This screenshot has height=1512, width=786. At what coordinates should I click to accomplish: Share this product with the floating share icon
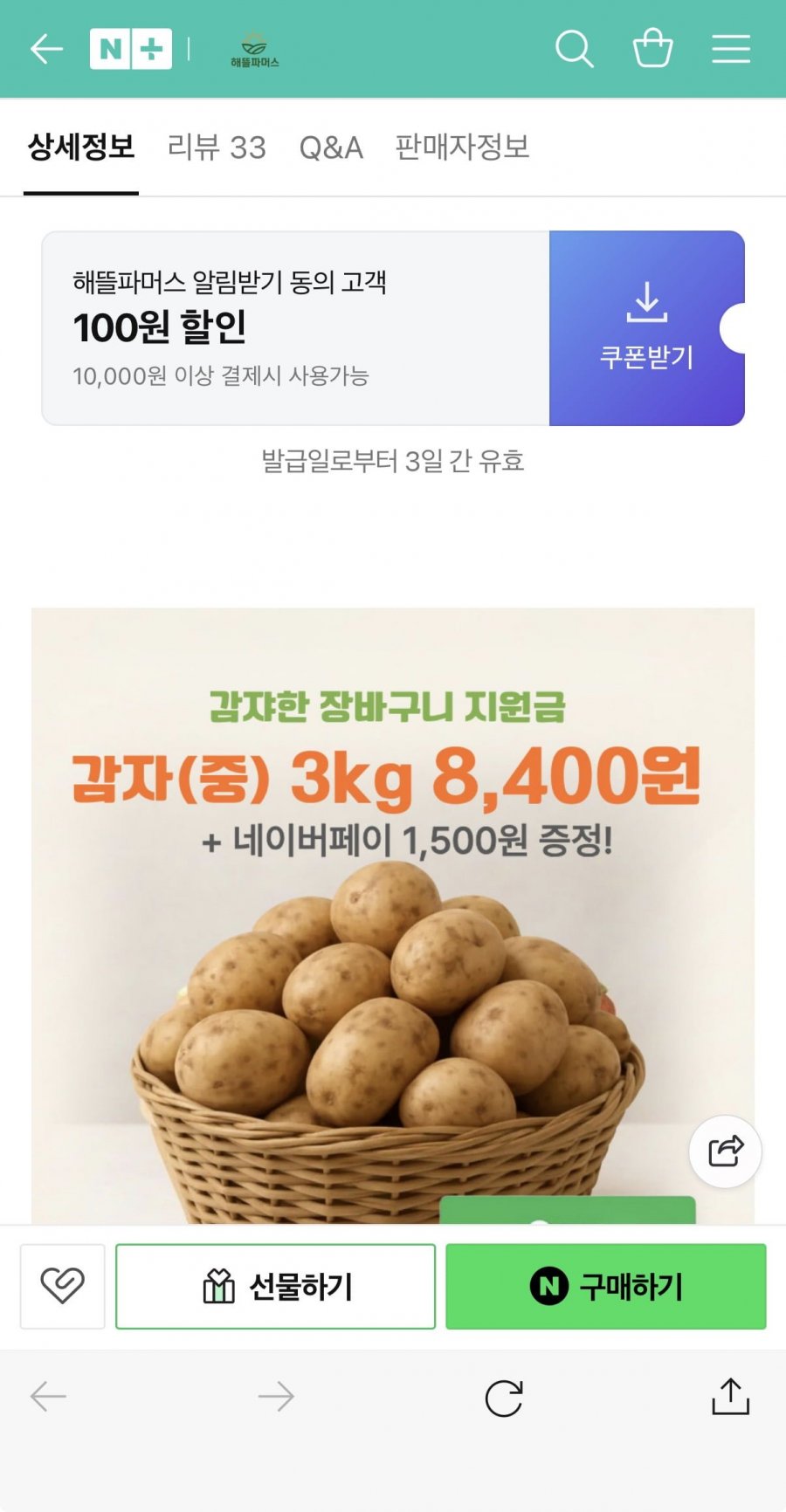725,1151
